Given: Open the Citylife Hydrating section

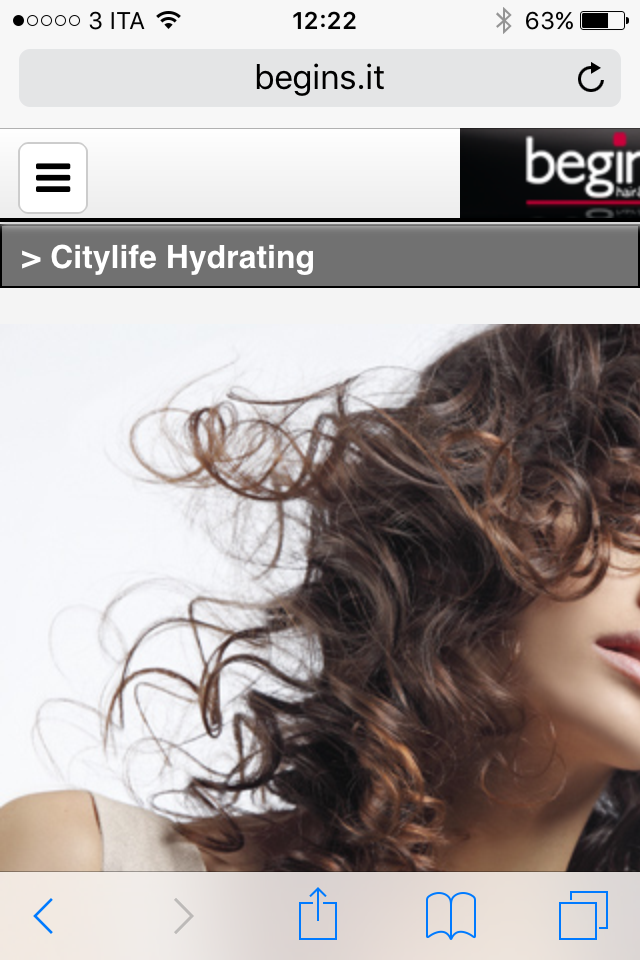Looking at the screenshot, I should (x=318, y=258).
